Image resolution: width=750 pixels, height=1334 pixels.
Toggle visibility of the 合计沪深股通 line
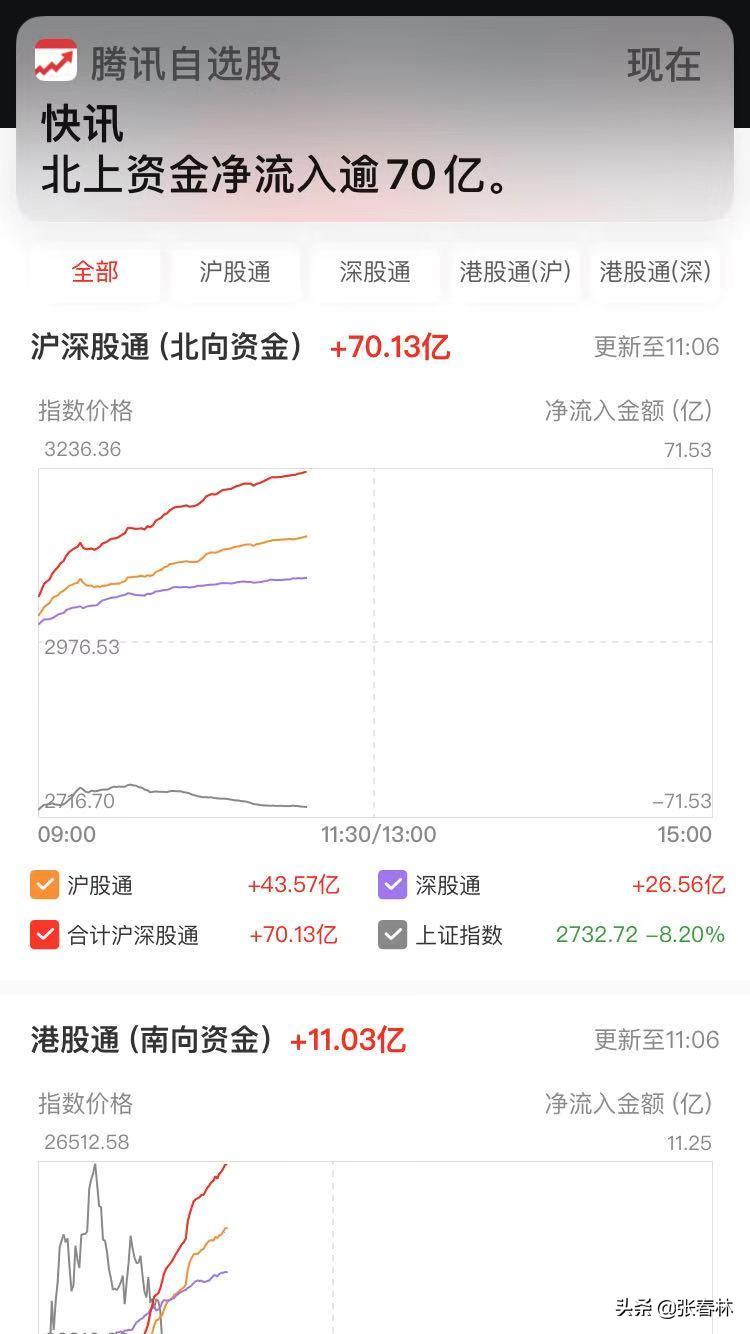[43, 935]
